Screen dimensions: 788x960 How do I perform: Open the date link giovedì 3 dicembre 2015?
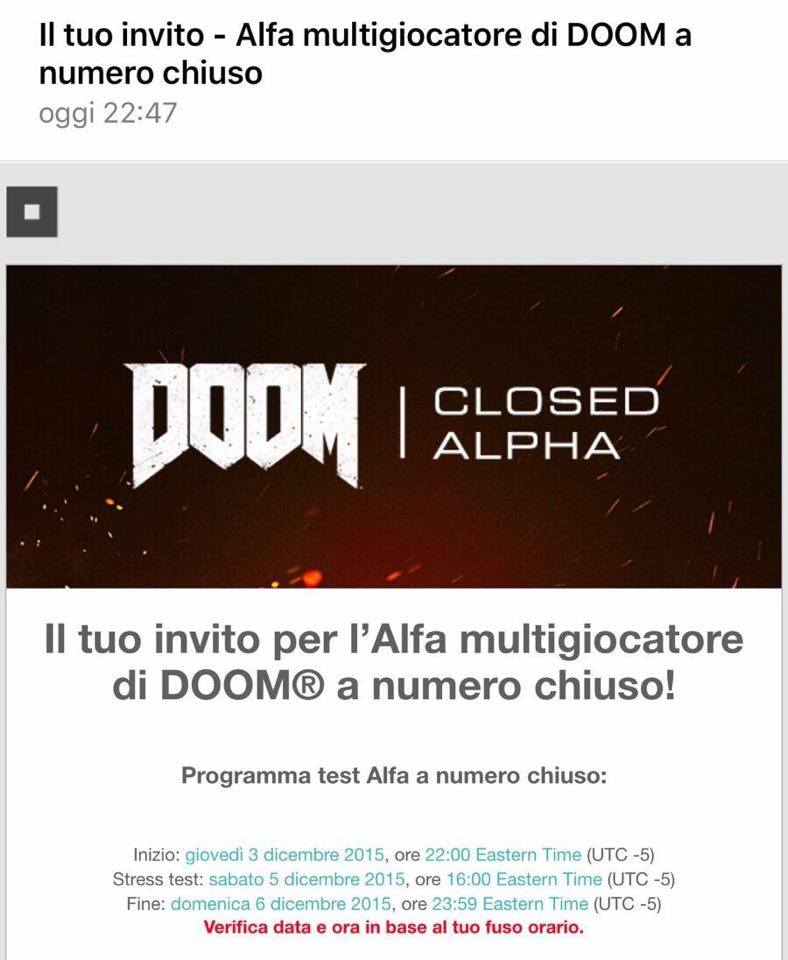[x=285, y=855]
